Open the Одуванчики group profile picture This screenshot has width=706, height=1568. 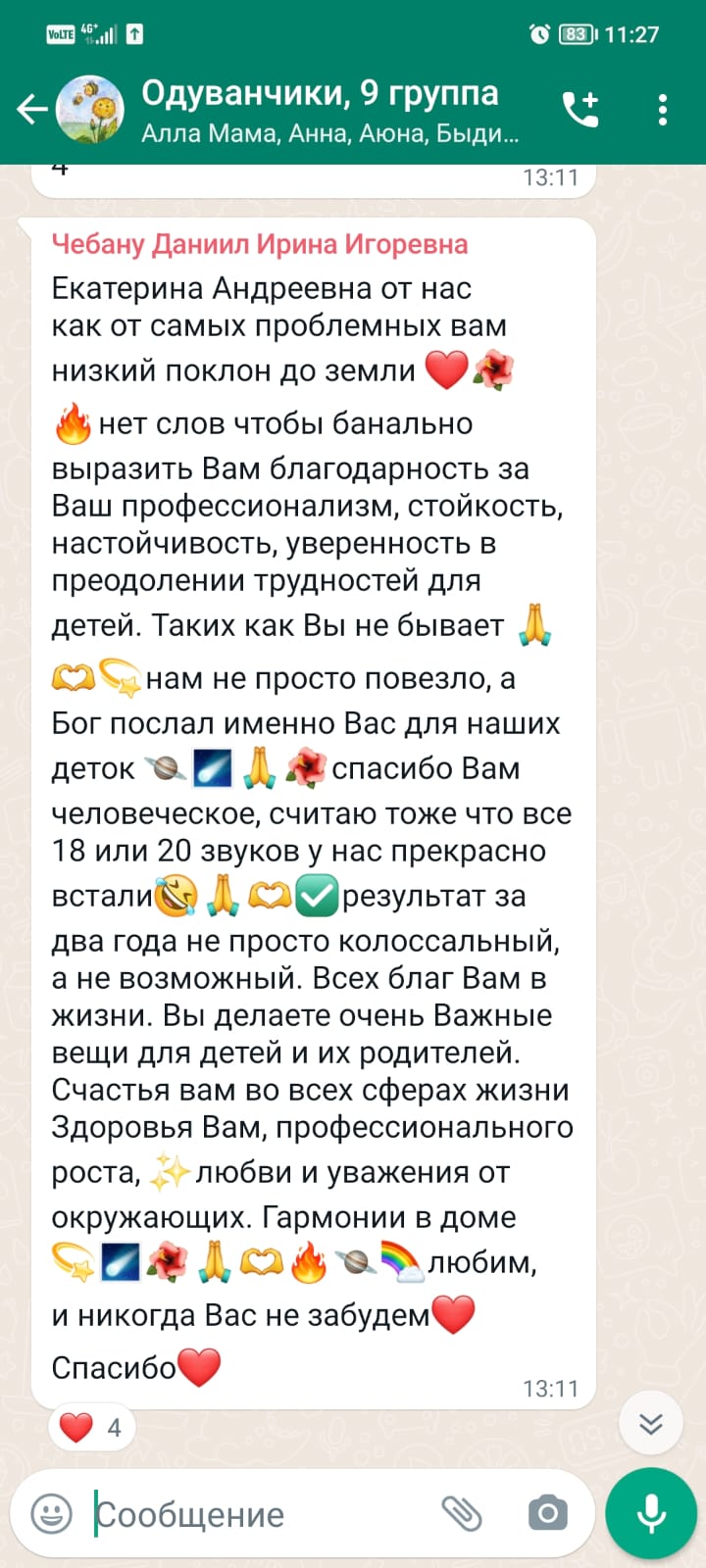tap(90, 109)
